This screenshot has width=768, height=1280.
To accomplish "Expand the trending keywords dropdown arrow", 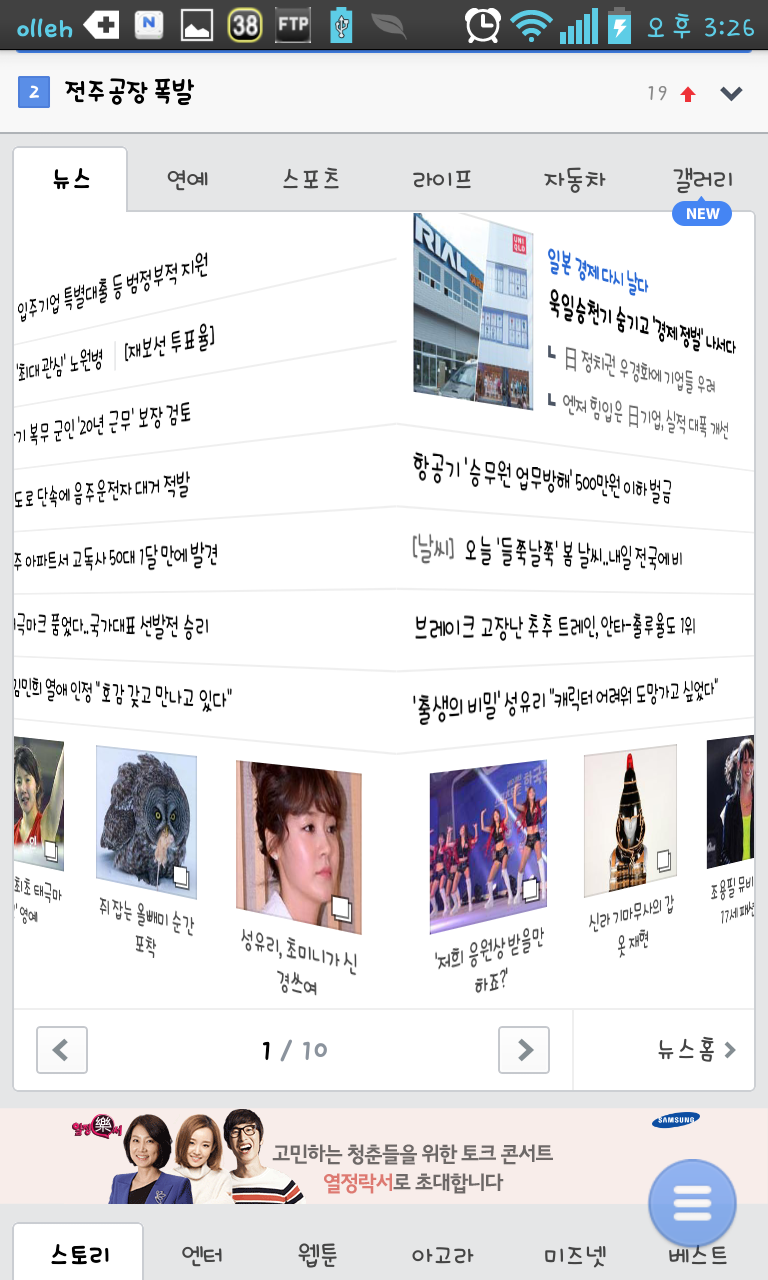I will pos(731,94).
